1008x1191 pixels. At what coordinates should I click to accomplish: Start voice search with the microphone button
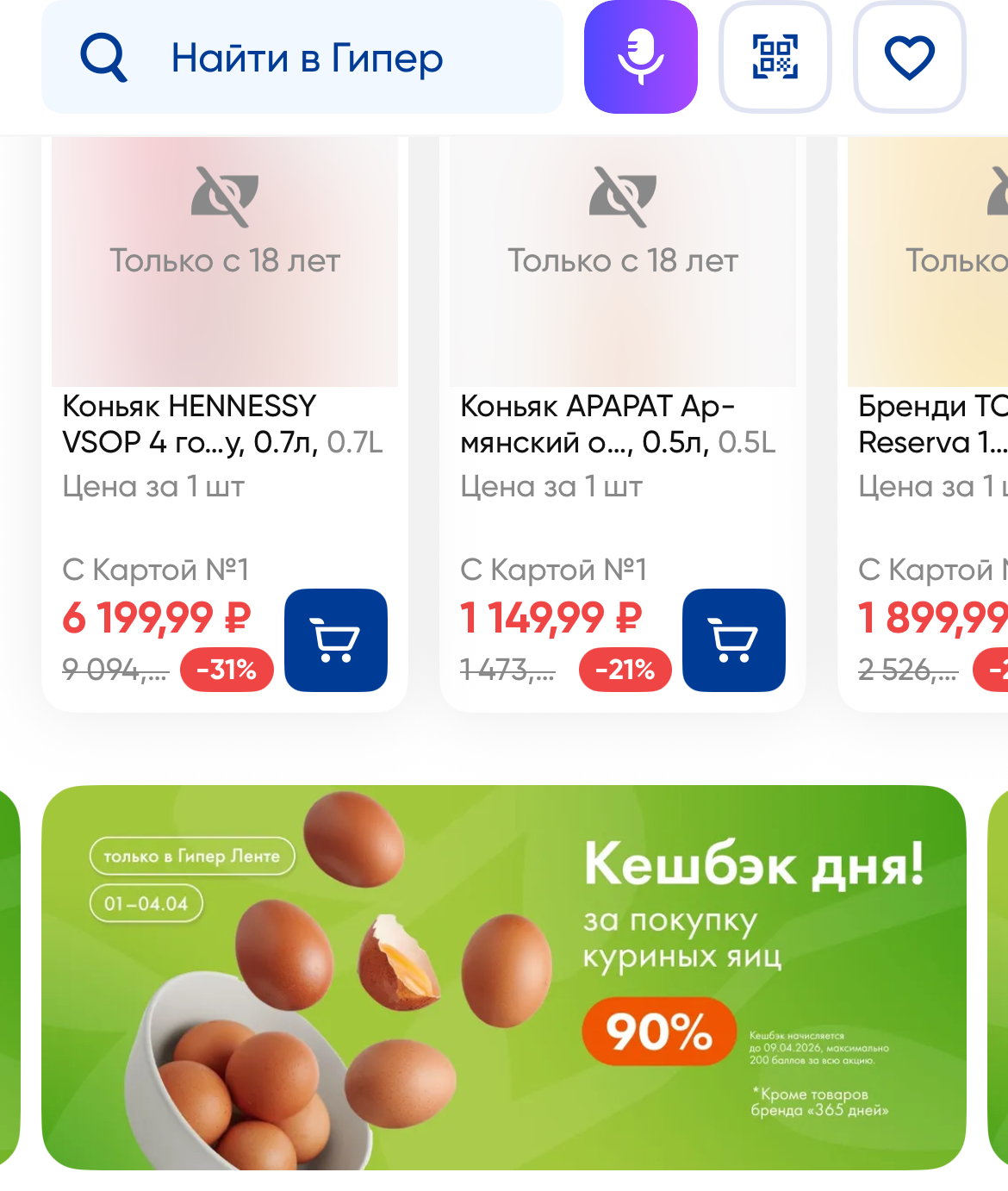point(640,58)
